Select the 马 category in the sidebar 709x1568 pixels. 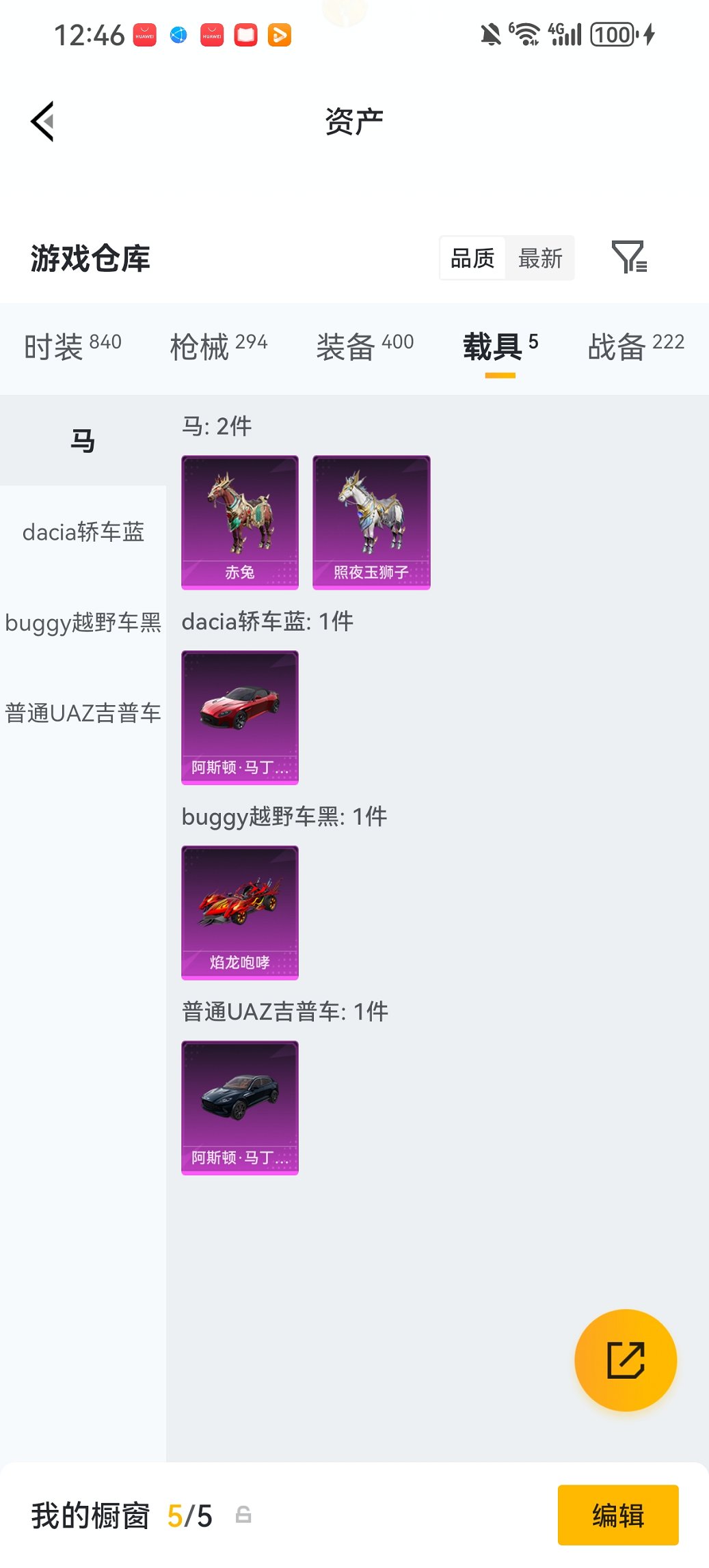click(x=82, y=440)
